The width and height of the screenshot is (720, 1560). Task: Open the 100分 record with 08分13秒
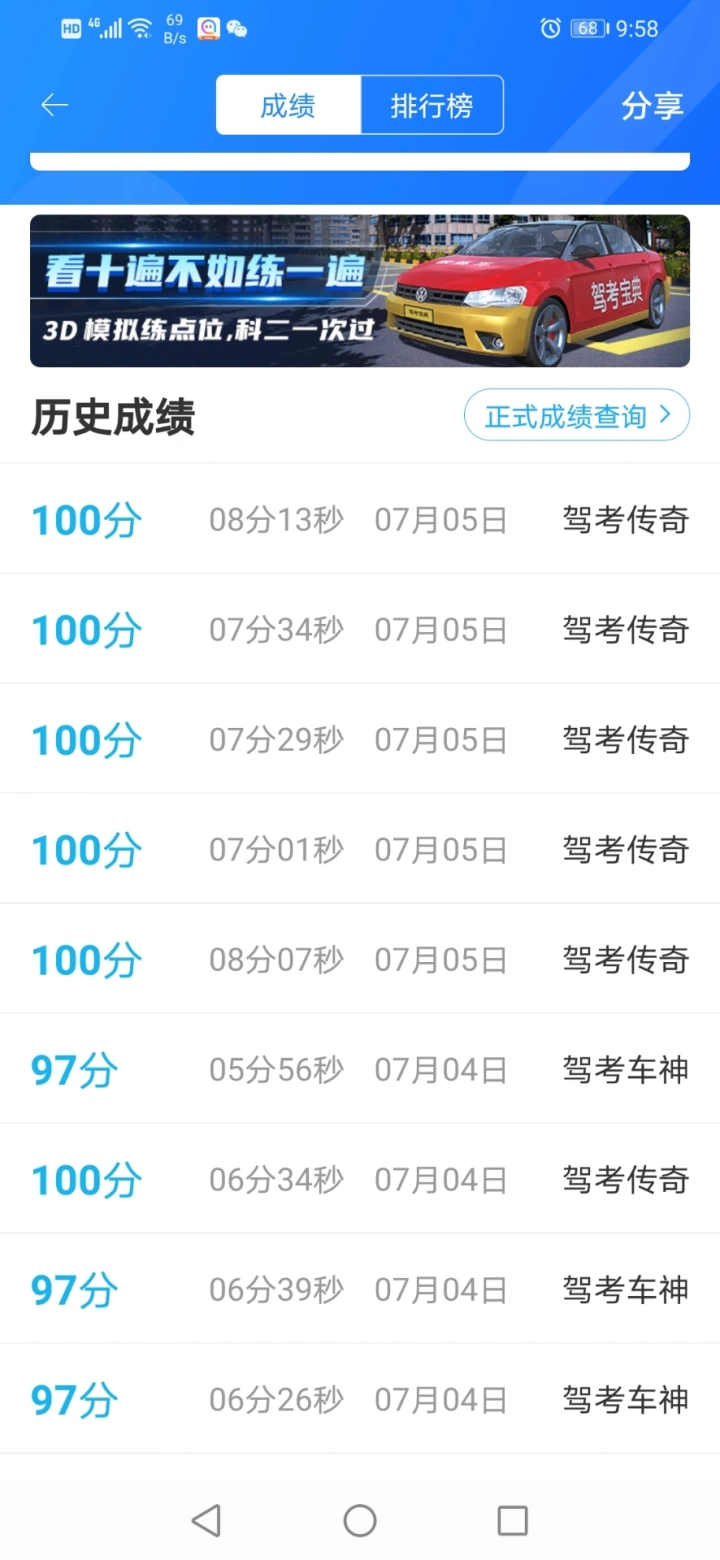coord(360,519)
